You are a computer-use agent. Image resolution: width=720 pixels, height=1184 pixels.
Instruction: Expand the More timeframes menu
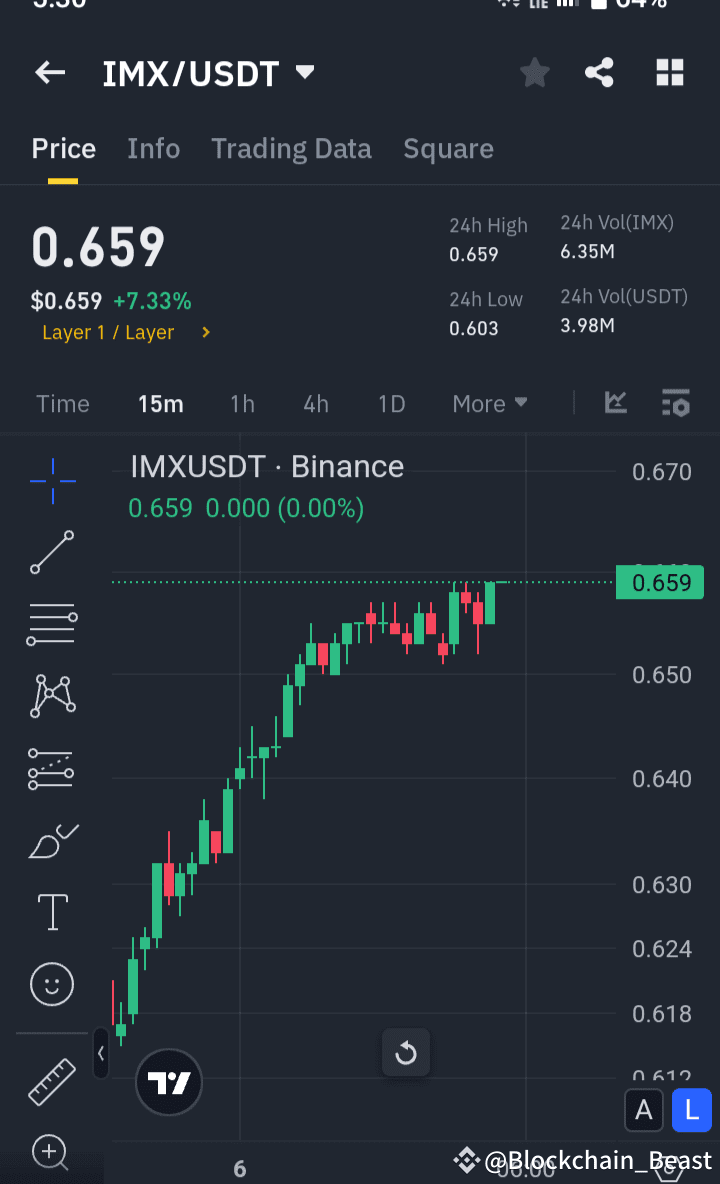[x=489, y=403]
